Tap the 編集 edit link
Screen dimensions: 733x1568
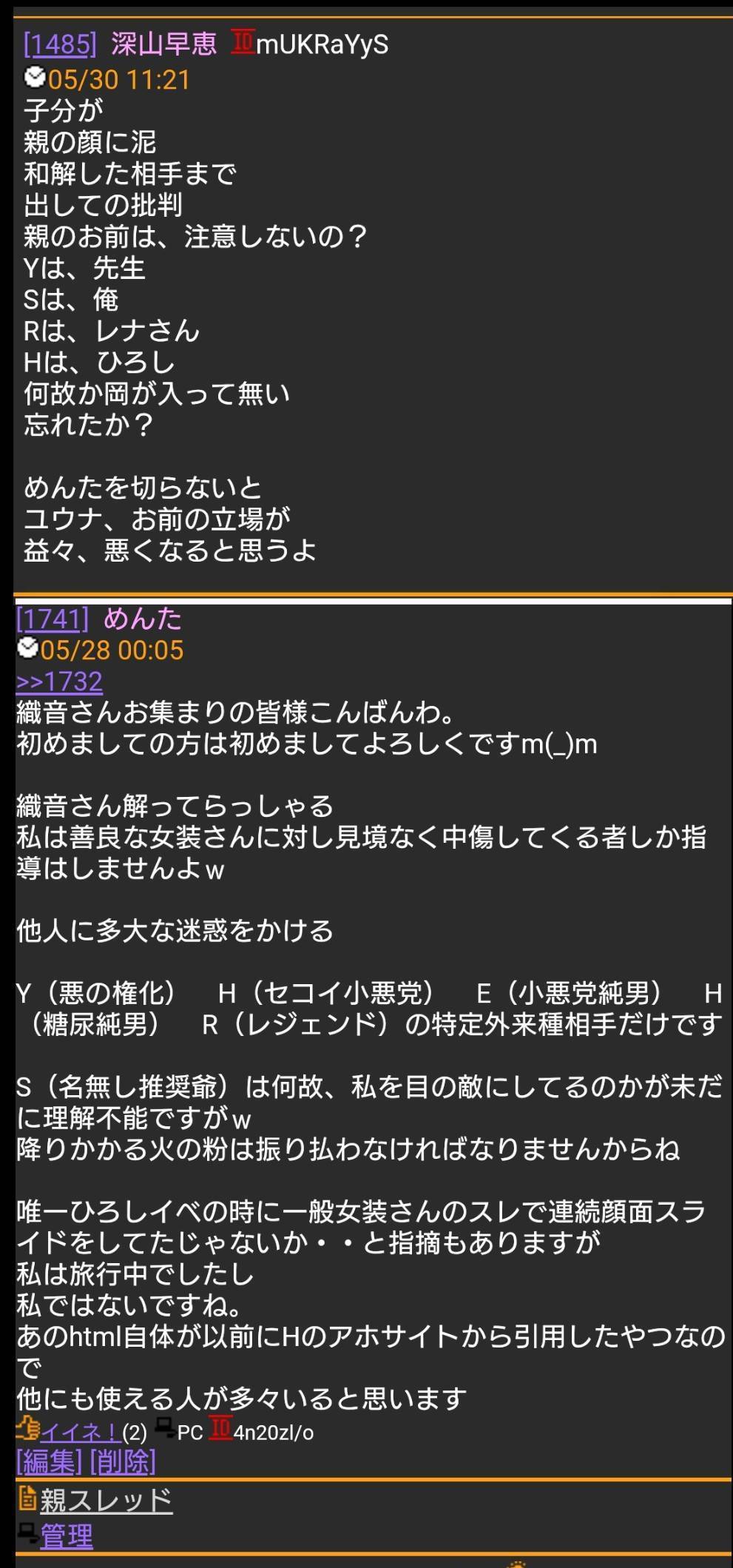click(50, 1461)
